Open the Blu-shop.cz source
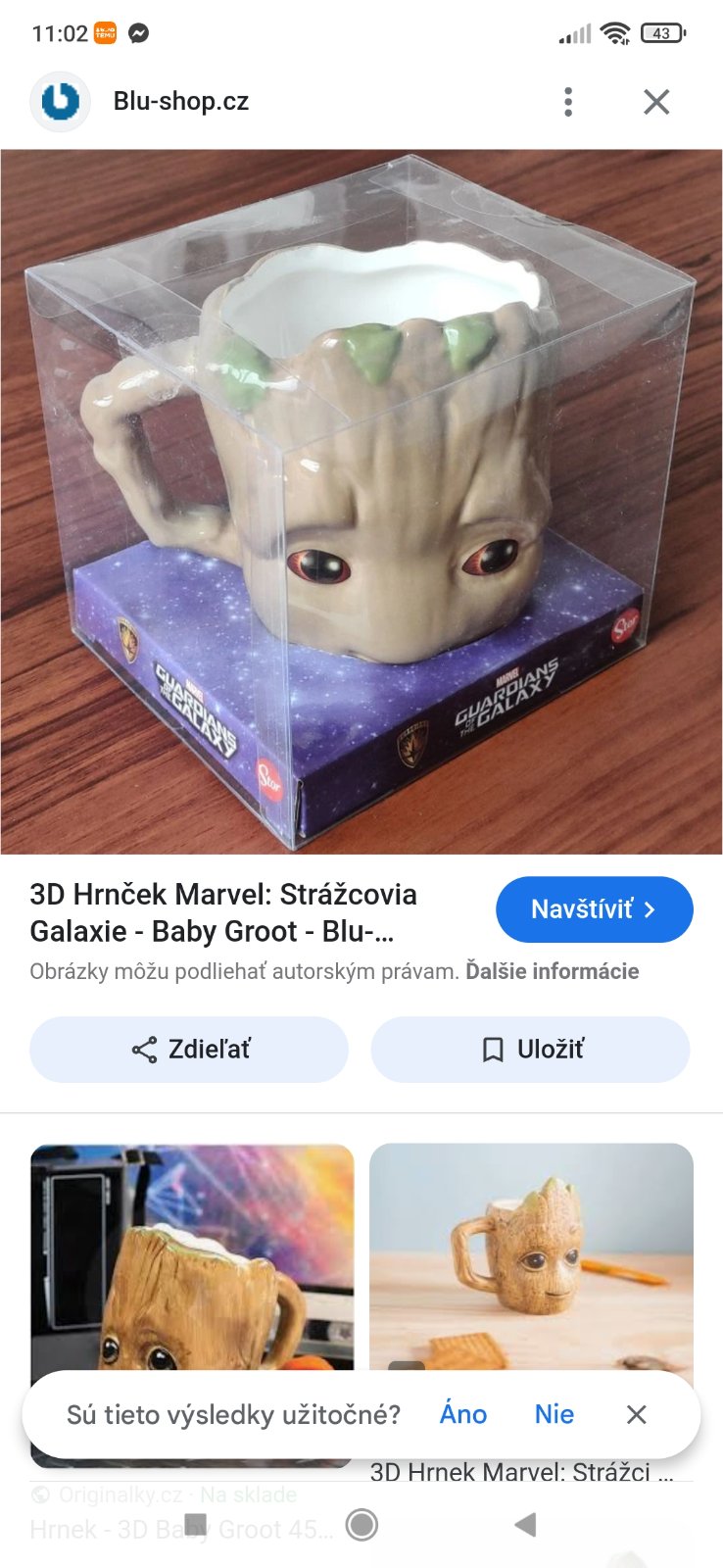 coord(180,101)
